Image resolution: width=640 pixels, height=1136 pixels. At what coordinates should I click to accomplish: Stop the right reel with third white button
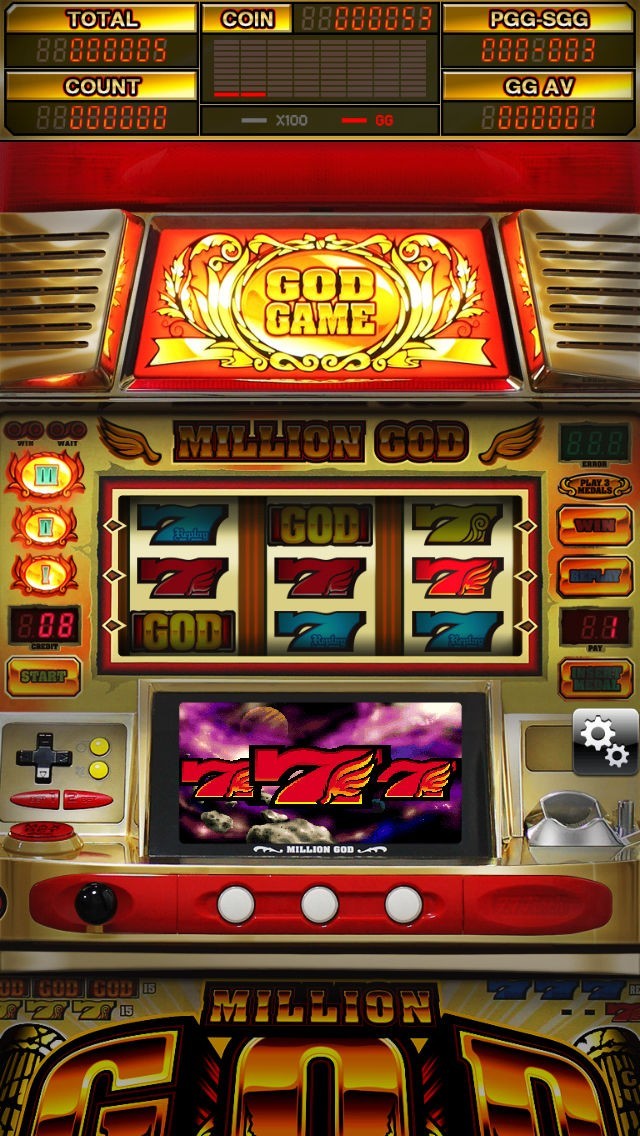pos(404,905)
